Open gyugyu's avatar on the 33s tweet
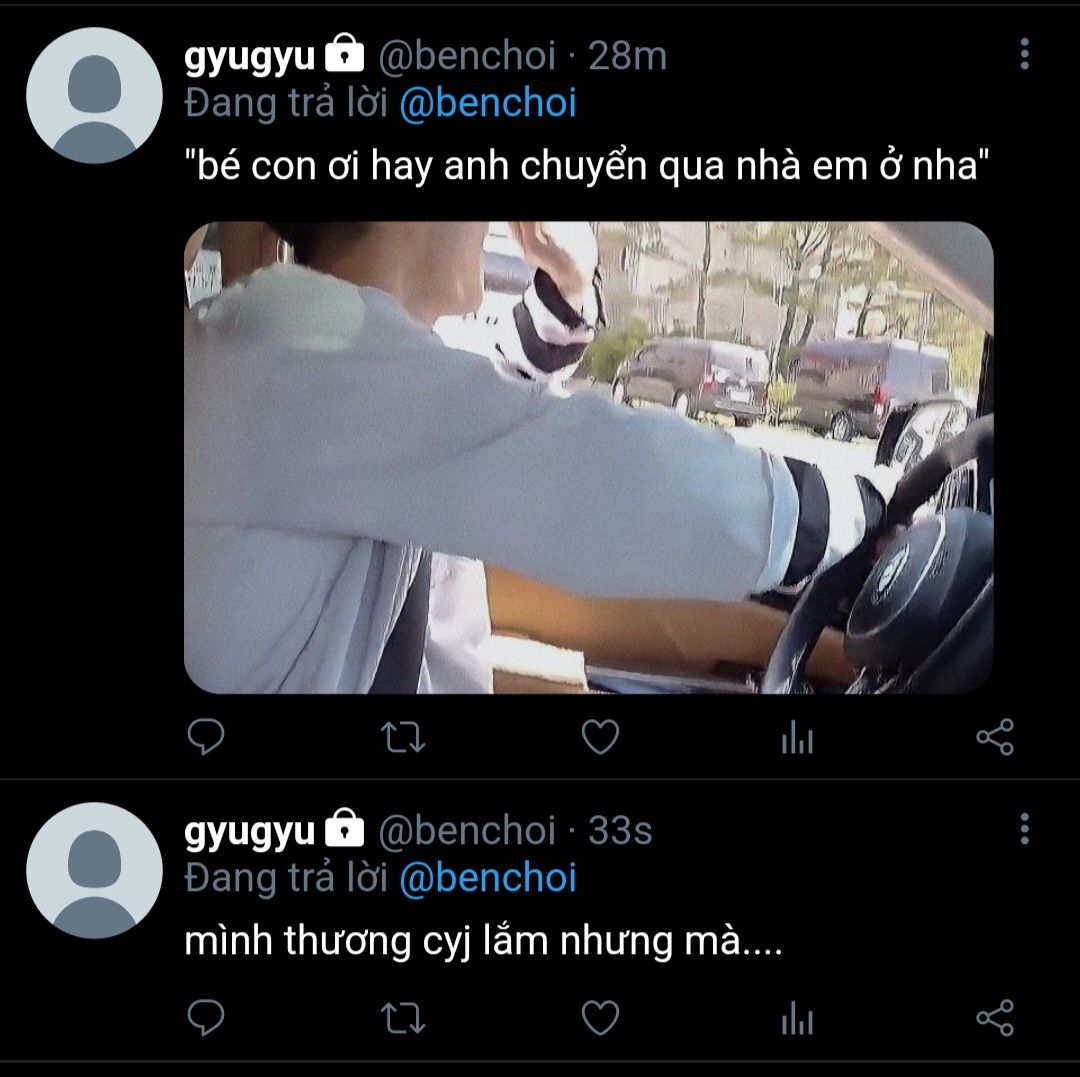 click(94, 869)
